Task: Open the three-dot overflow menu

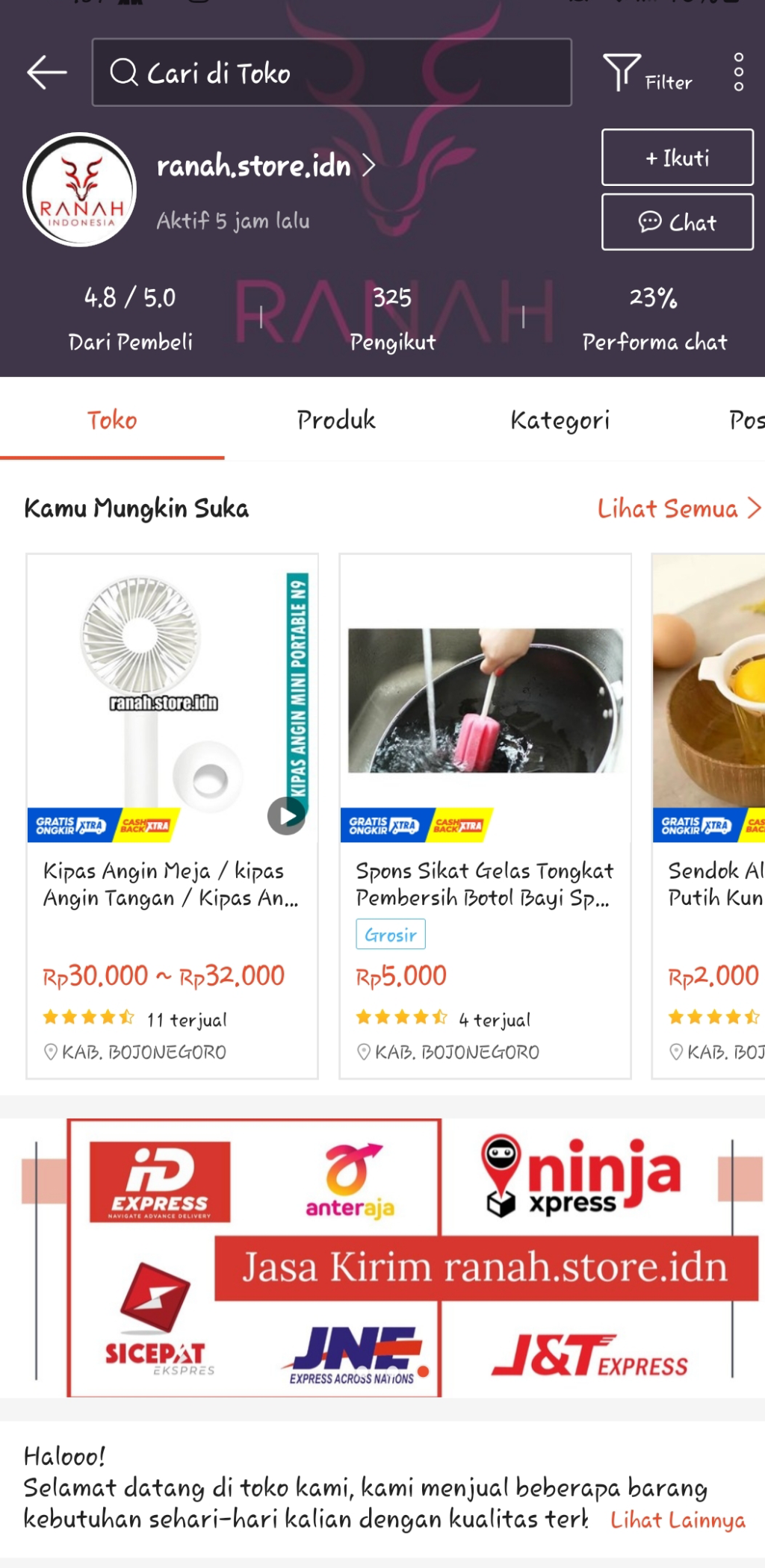Action: (x=738, y=72)
